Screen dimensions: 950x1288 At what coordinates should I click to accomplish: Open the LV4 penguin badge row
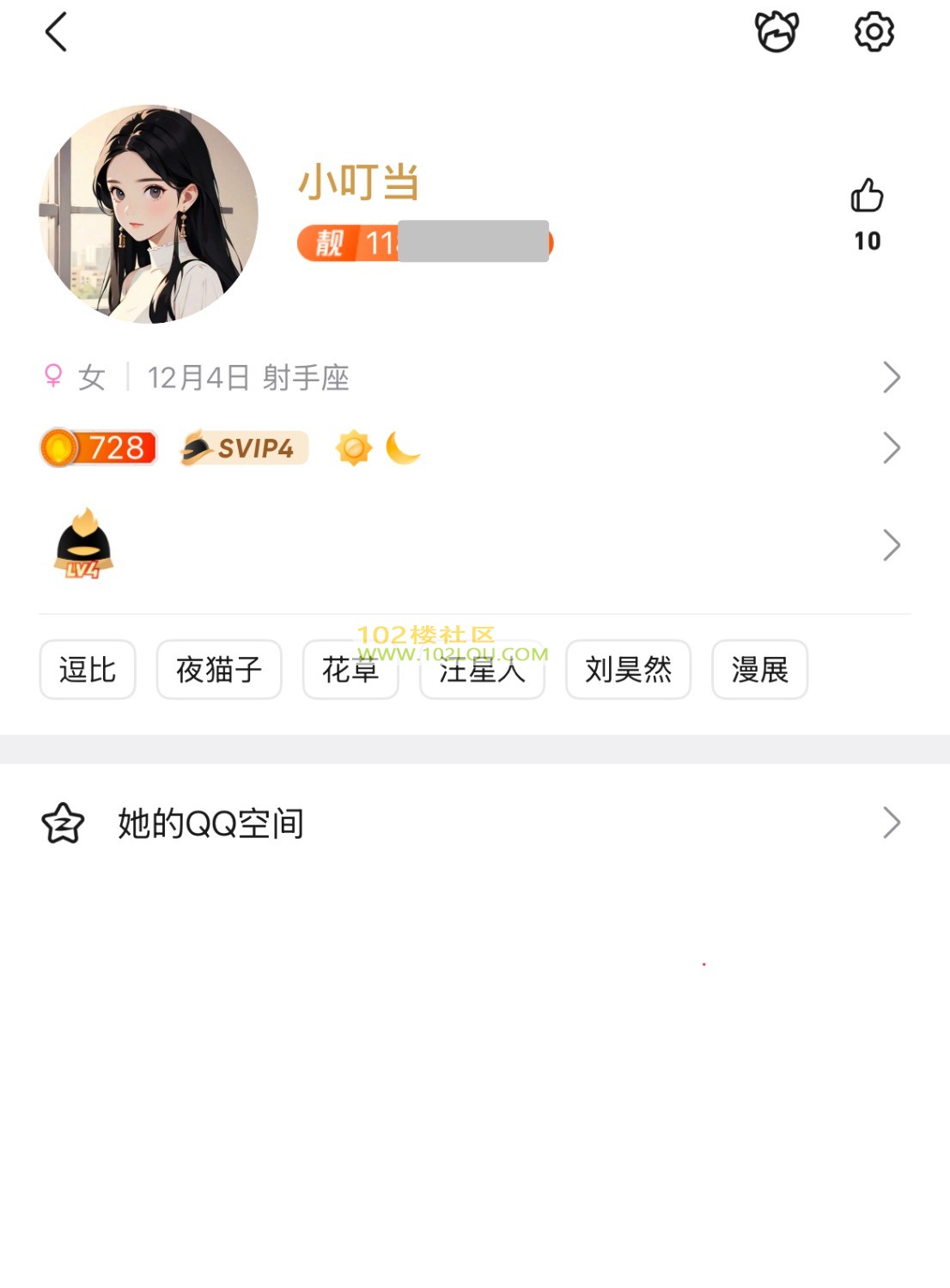pos(472,545)
